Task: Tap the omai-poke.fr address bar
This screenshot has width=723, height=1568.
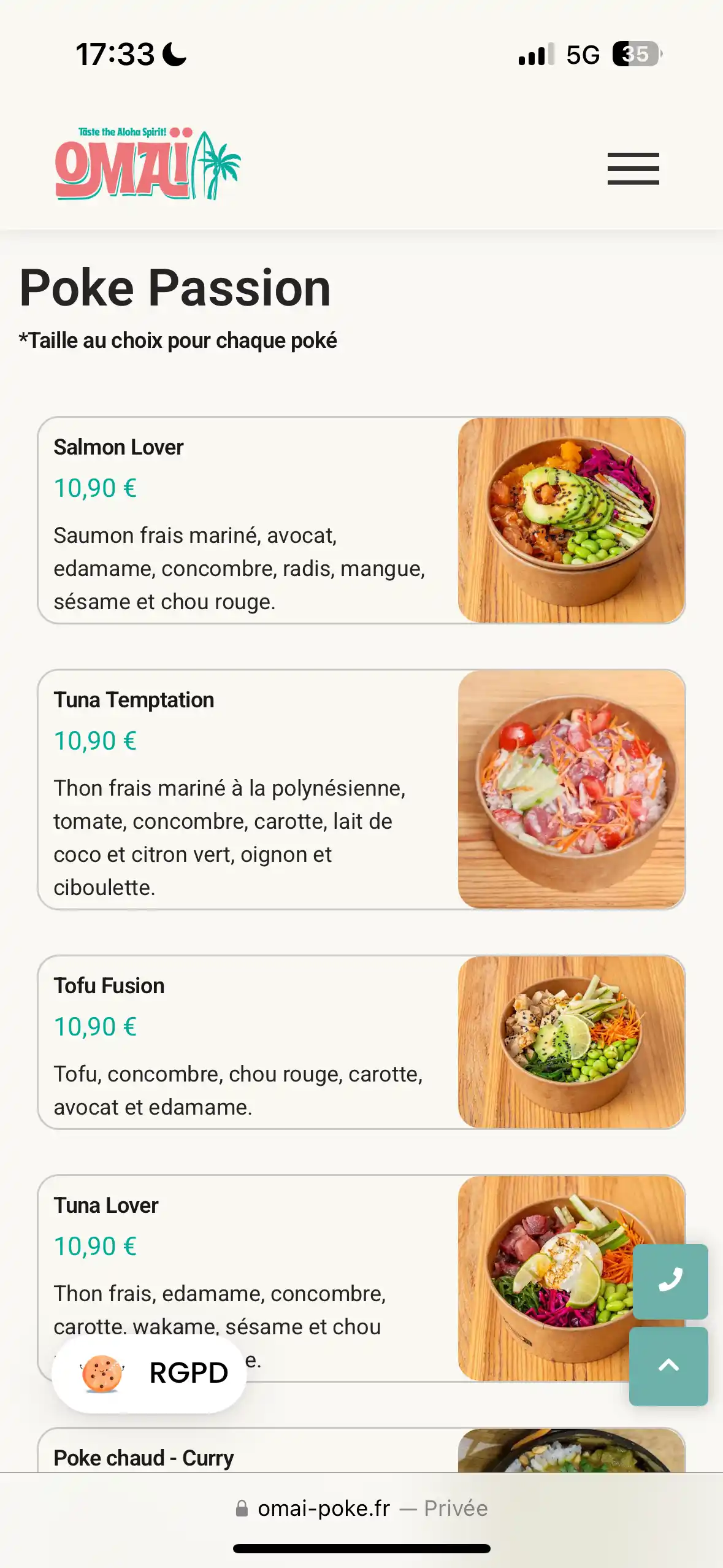Action: click(361, 1508)
